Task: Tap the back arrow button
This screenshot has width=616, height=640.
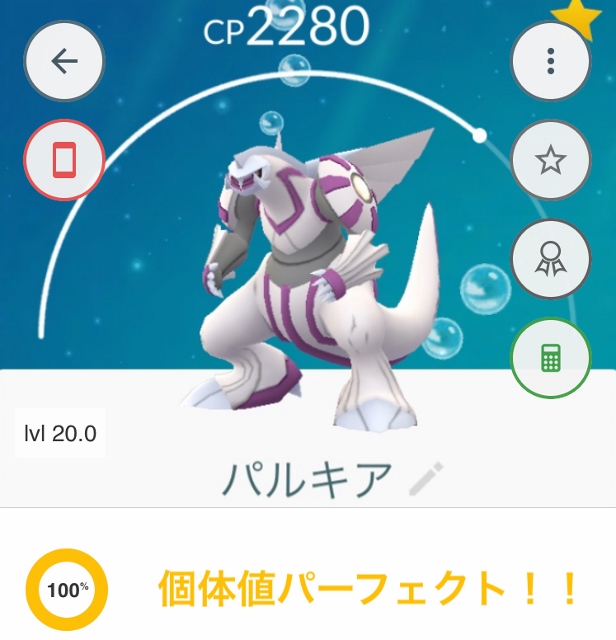Action: pyautogui.click(x=65, y=61)
